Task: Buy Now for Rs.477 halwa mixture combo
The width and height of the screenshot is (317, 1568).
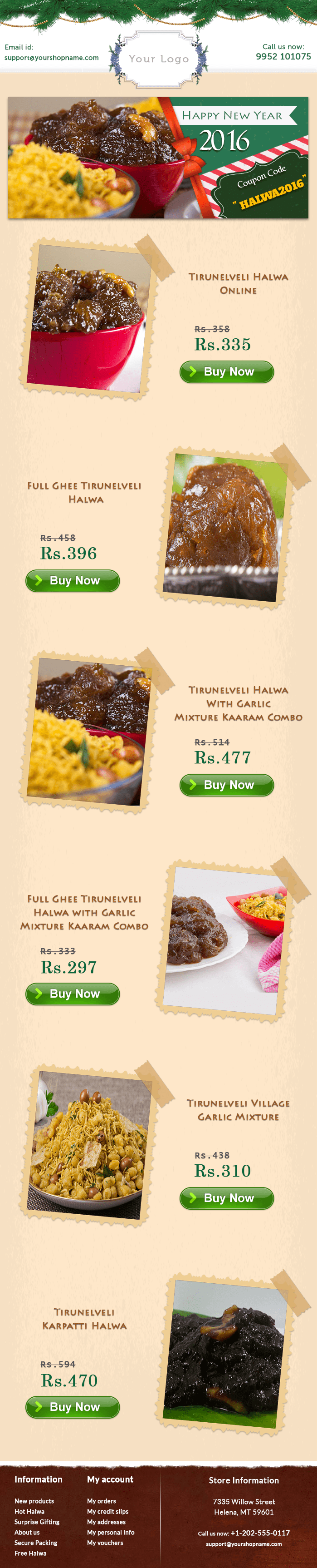Action: [x=226, y=785]
